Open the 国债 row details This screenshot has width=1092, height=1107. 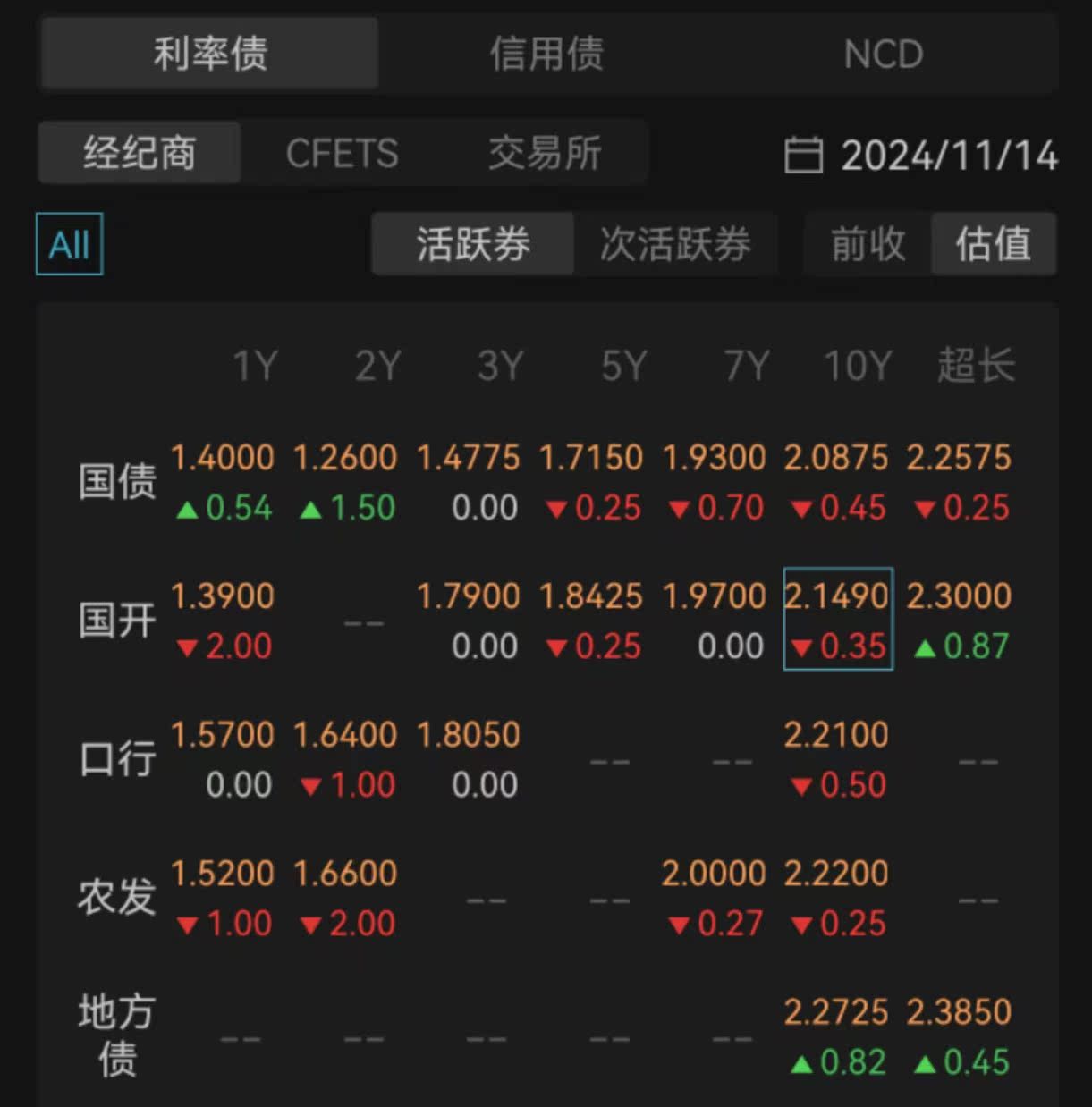[x=116, y=481]
